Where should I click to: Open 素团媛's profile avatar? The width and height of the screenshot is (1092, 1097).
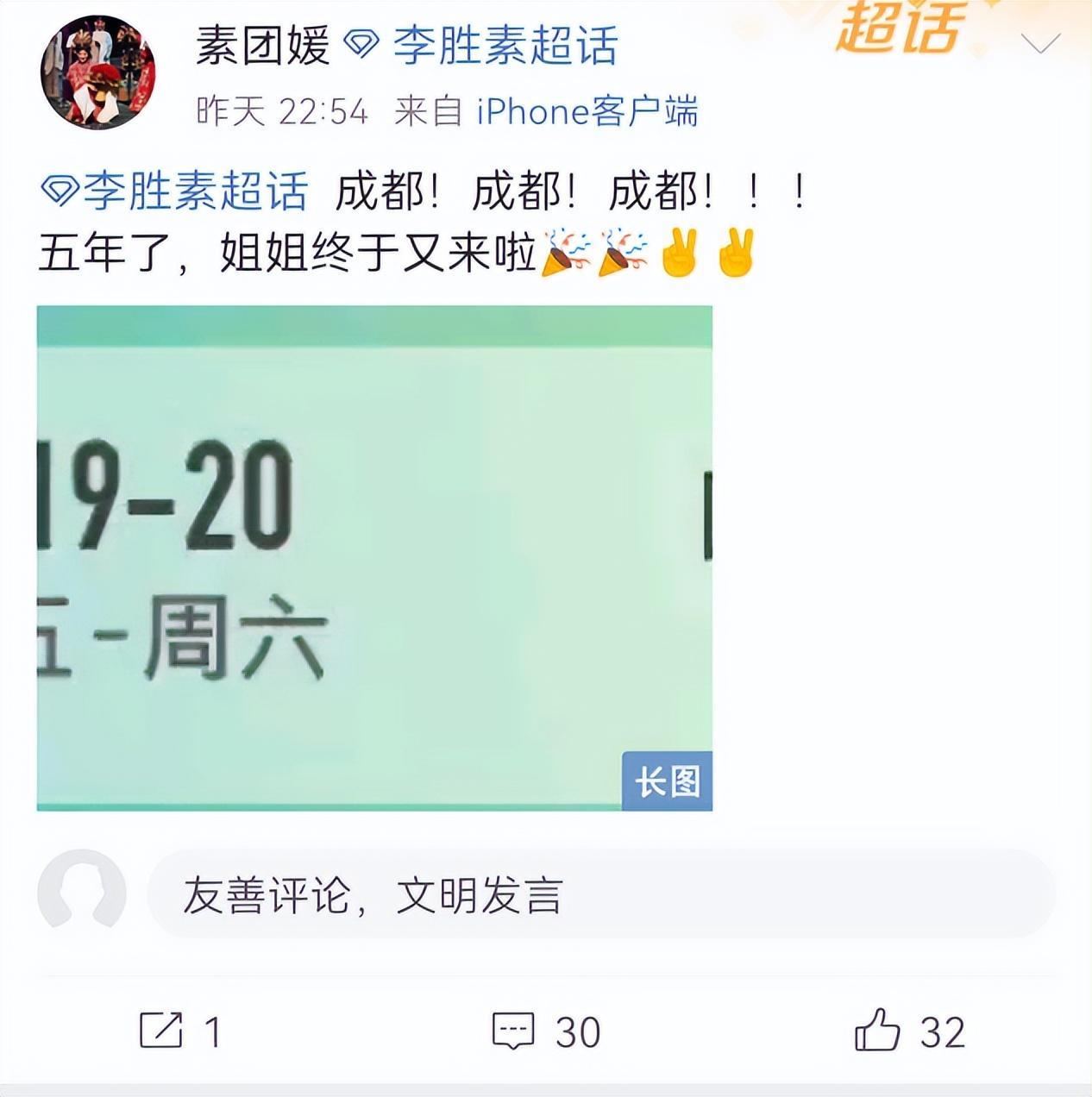(97, 73)
